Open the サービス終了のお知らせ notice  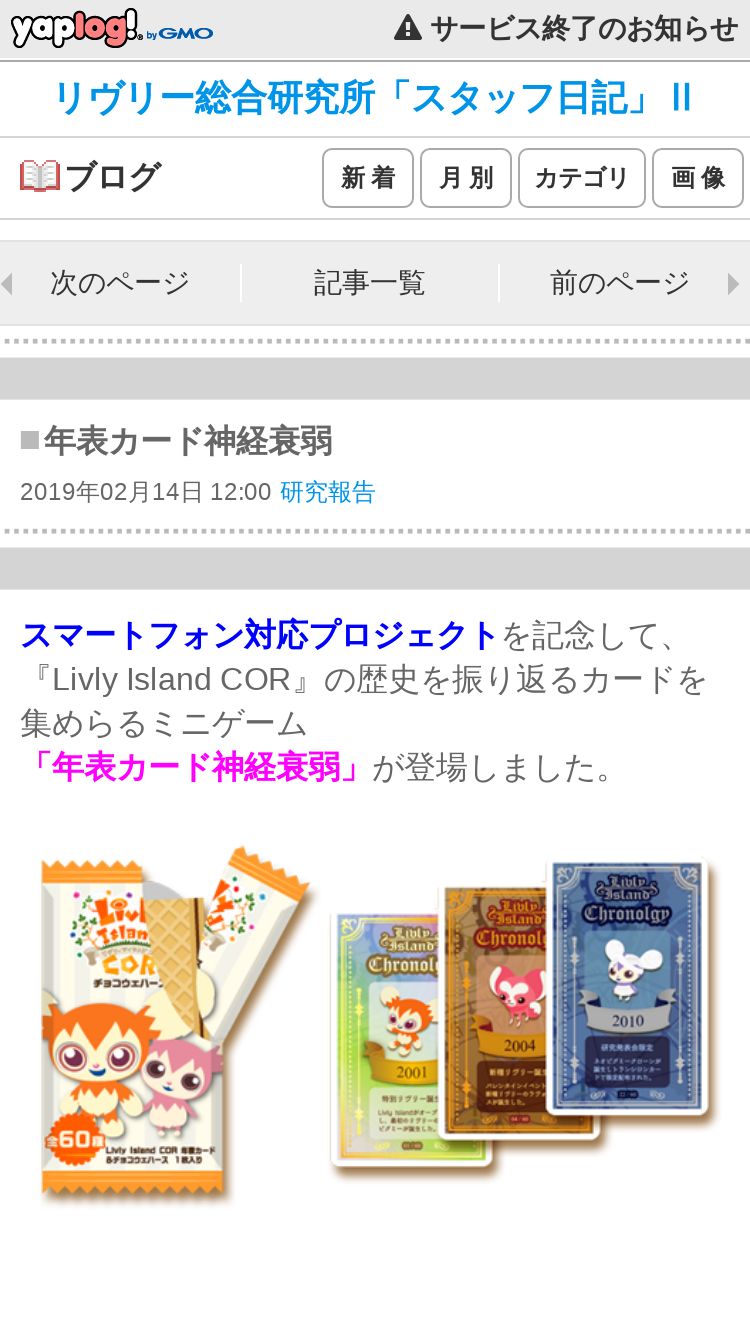point(566,29)
